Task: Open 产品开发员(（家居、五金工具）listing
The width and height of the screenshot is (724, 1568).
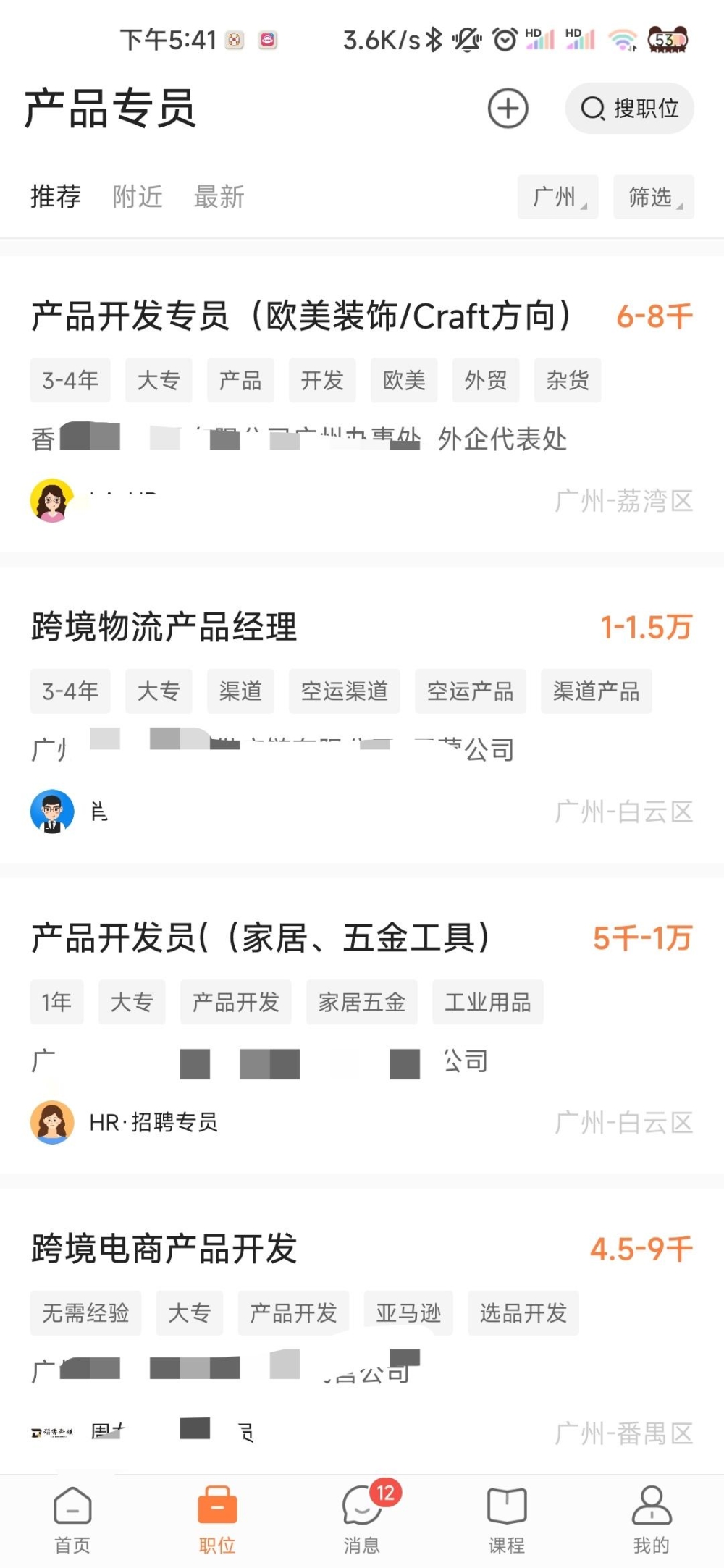Action: 261,938
